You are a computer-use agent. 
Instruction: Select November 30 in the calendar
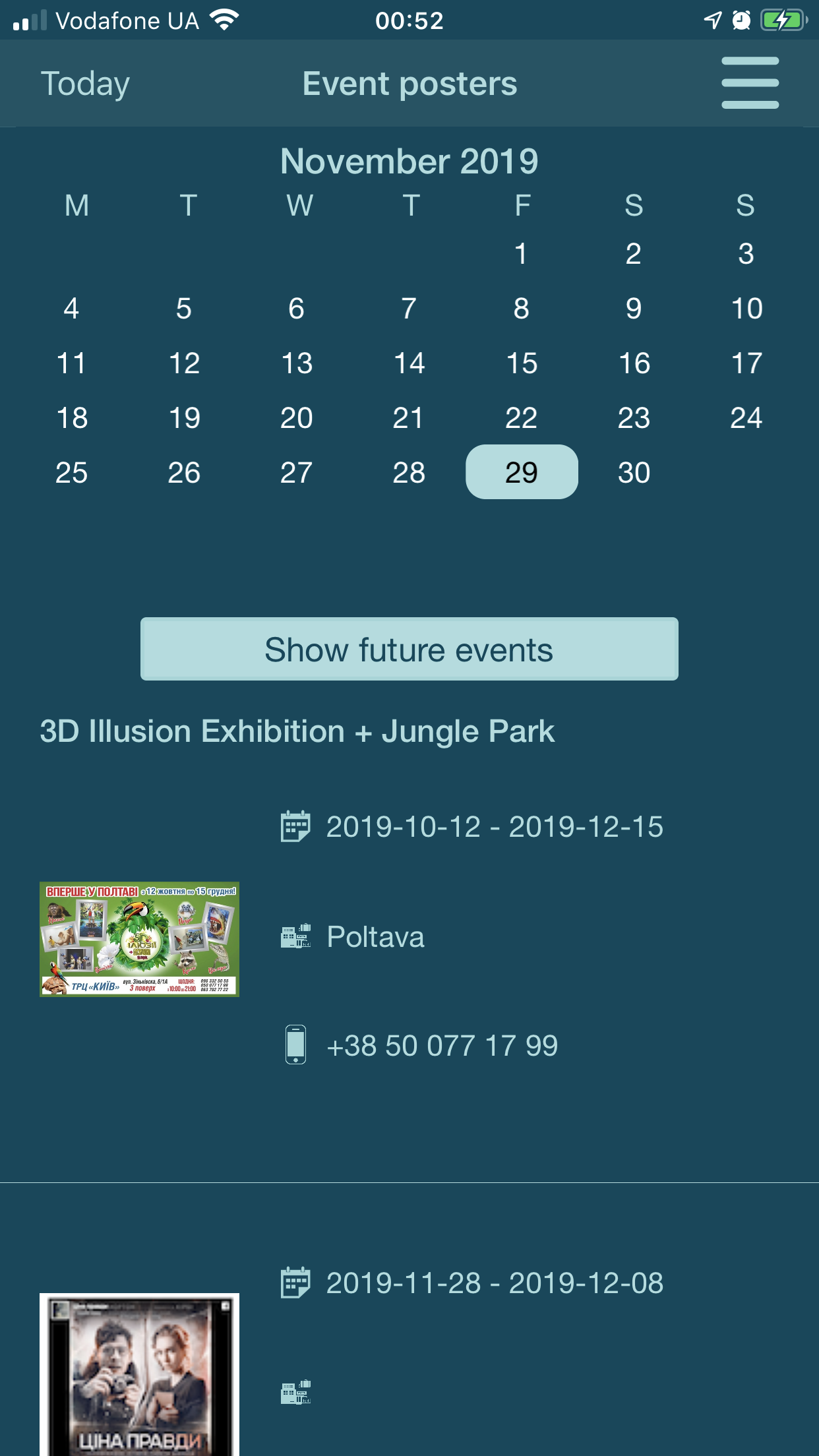click(x=634, y=472)
